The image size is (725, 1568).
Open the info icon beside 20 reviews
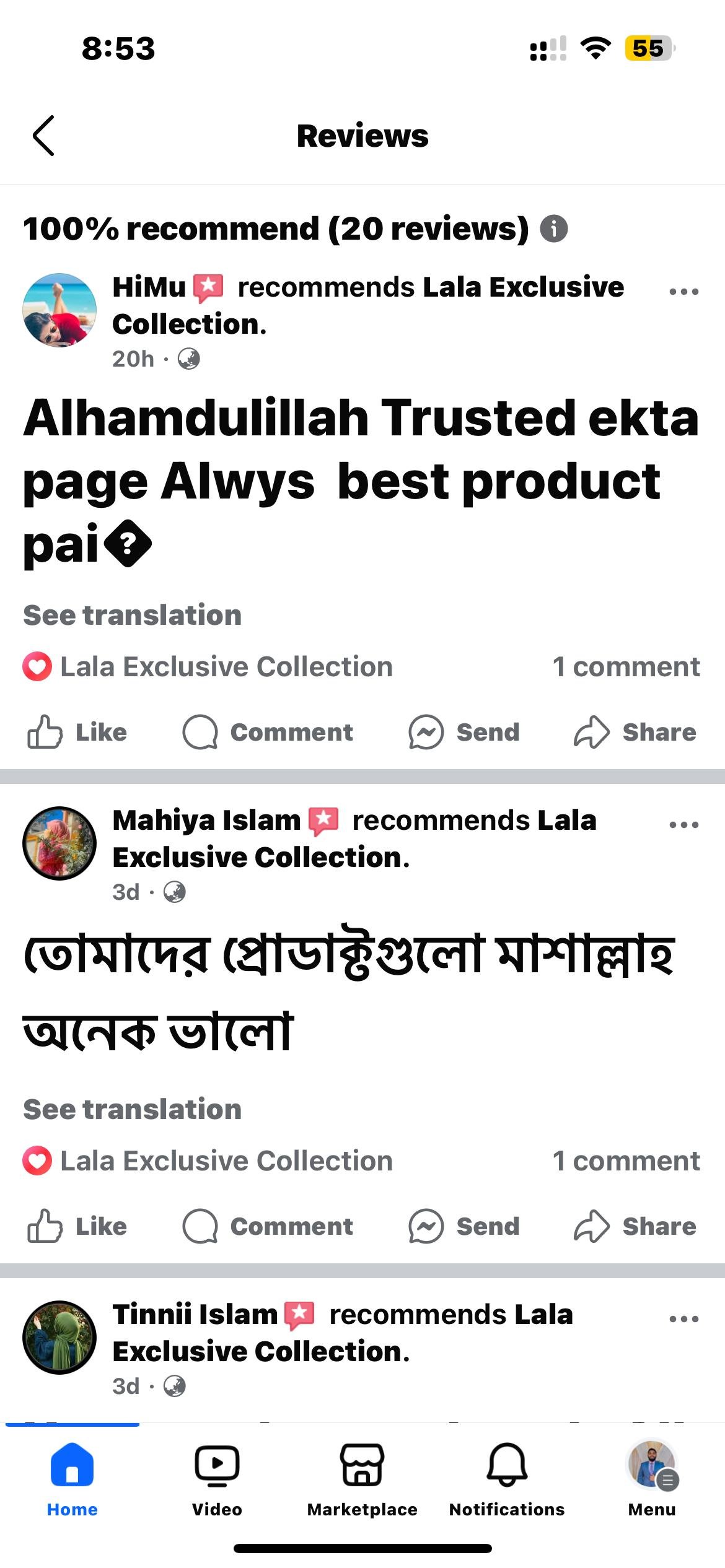point(553,229)
